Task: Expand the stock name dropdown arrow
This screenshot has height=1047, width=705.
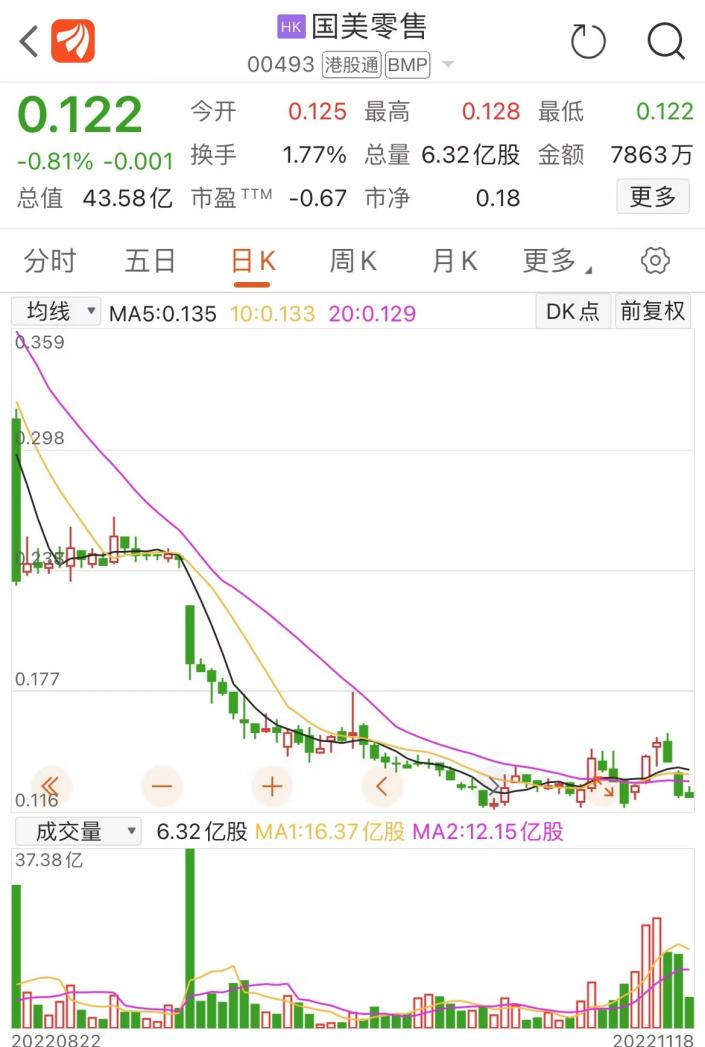Action: pos(447,66)
